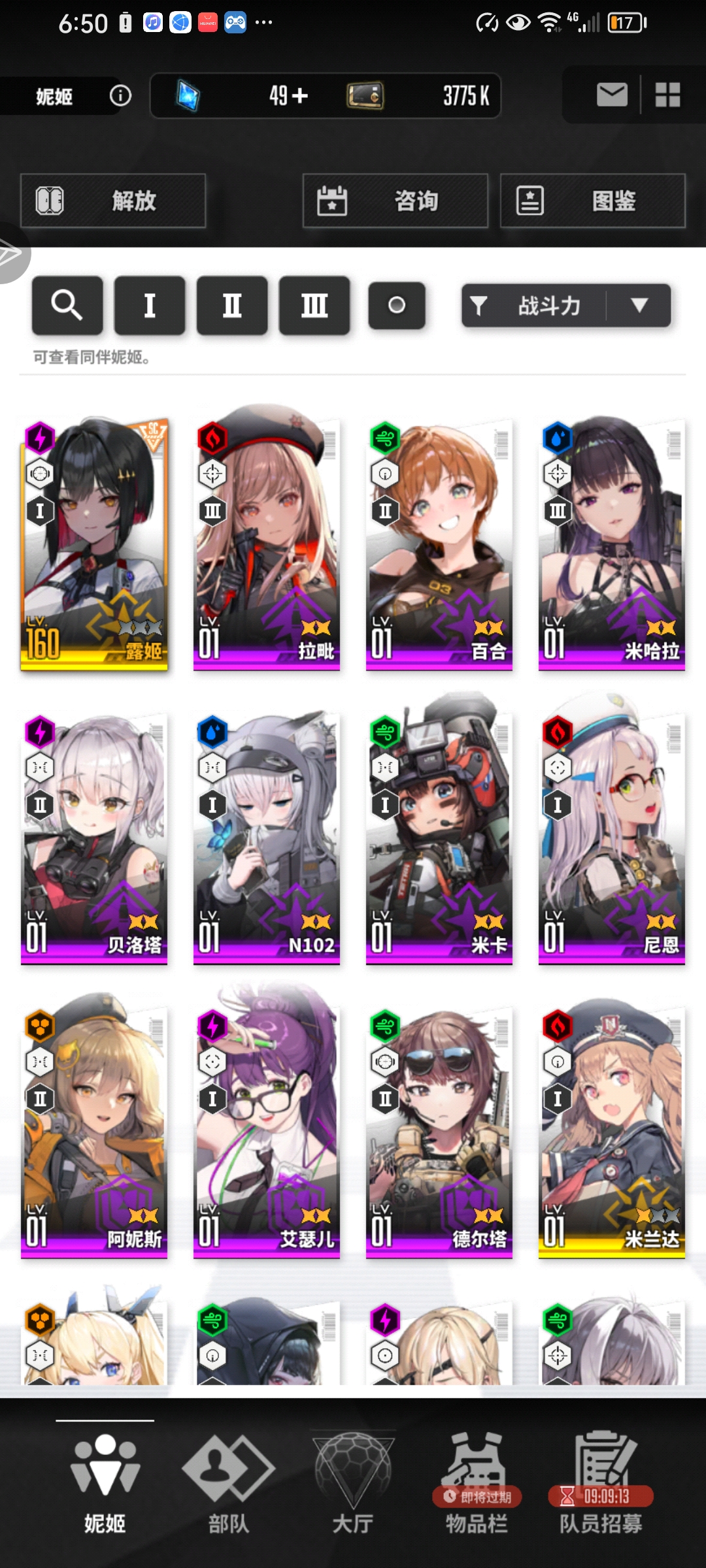The width and height of the screenshot is (706, 1568).
Task: Open the 咨询 button
Action: (x=395, y=201)
